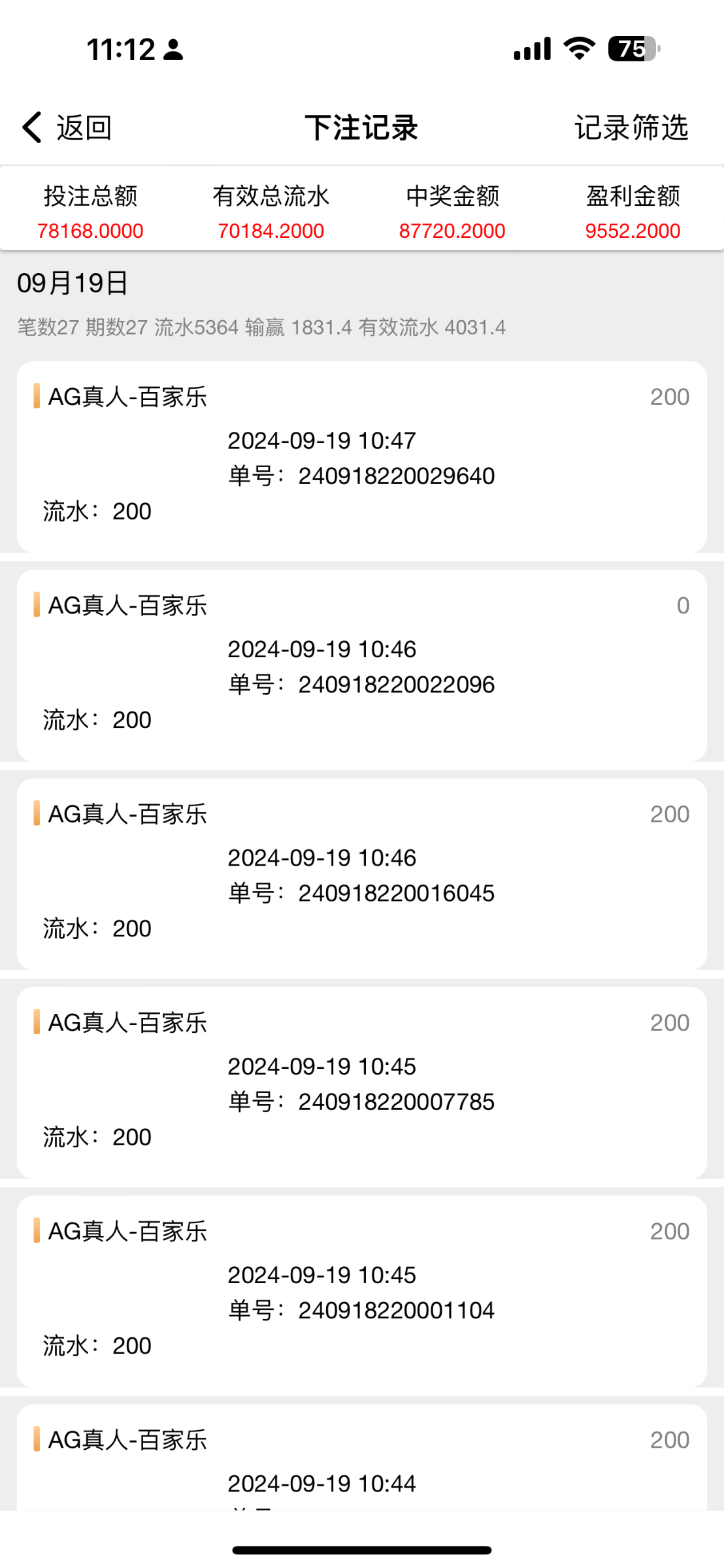Image resolution: width=724 pixels, height=1568 pixels.
Task: Open the 记录筛选 record filter
Action: [x=631, y=127]
